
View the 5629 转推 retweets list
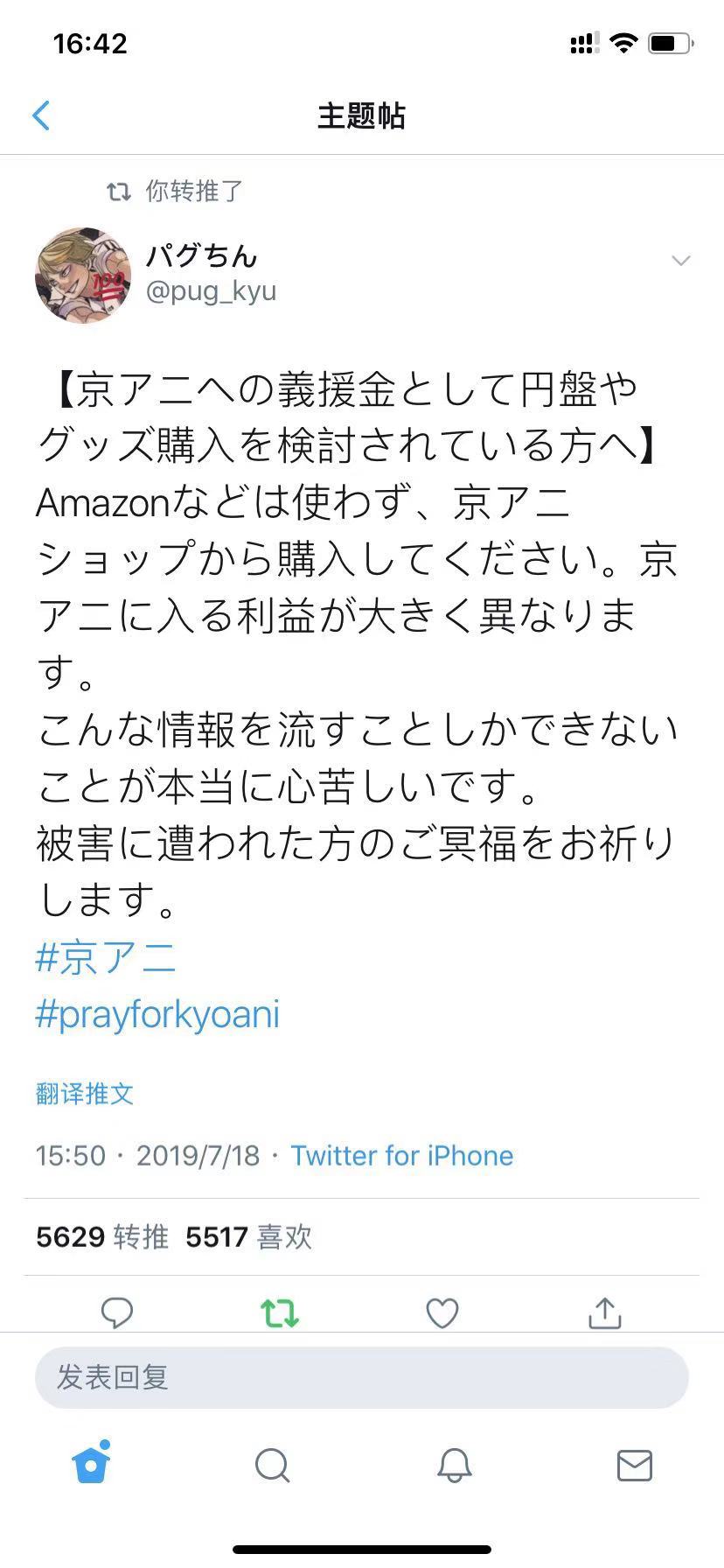pyautogui.click(x=102, y=1237)
